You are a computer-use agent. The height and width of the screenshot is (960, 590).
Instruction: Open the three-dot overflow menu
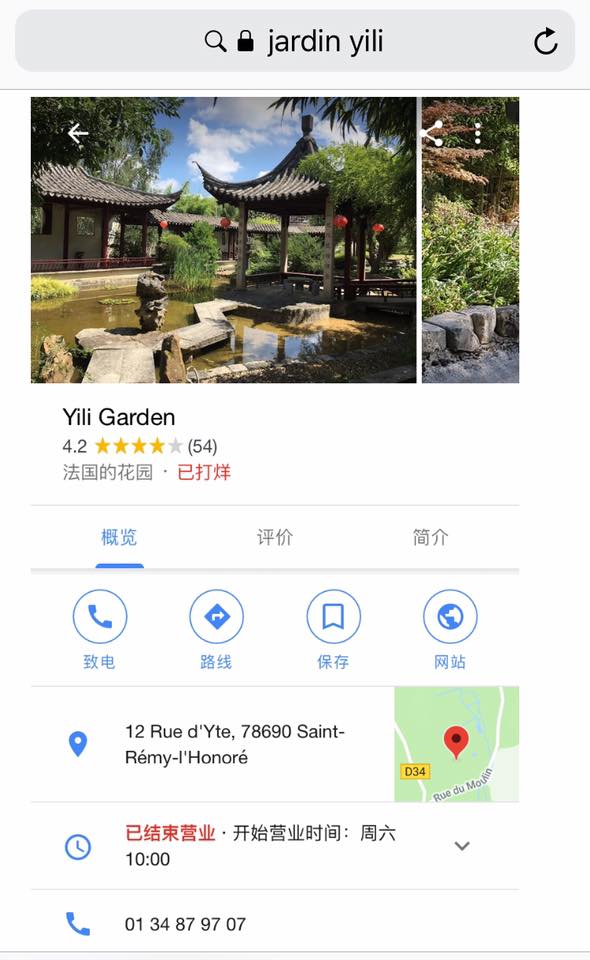[478, 133]
